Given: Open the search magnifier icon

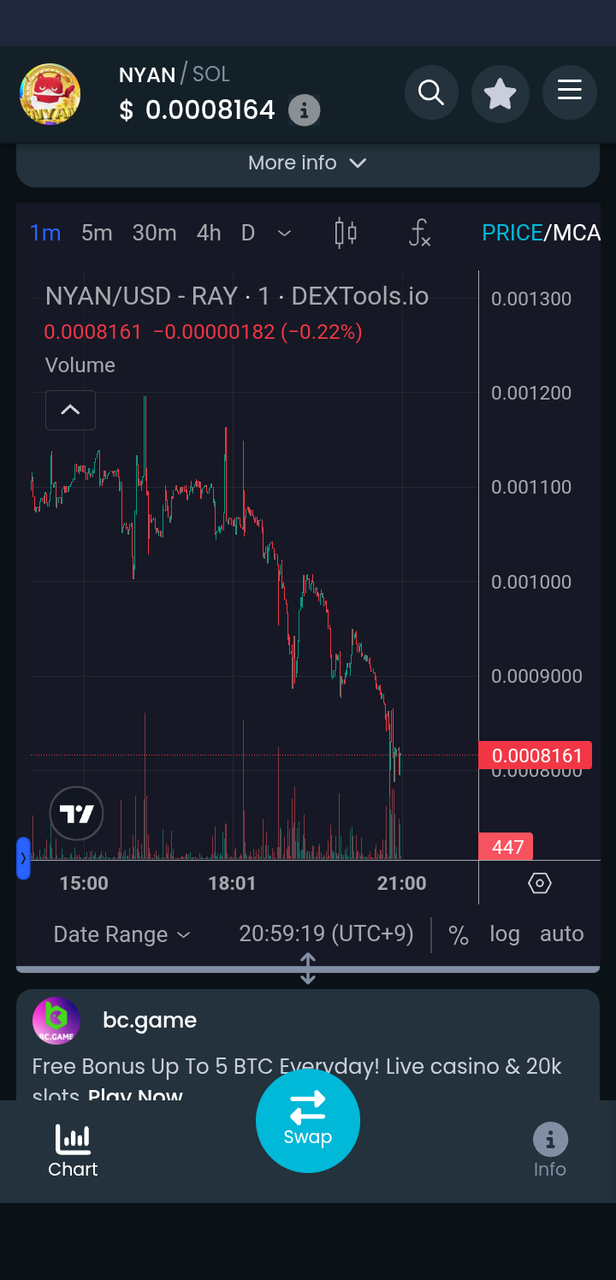Looking at the screenshot, I should [431, 93].
